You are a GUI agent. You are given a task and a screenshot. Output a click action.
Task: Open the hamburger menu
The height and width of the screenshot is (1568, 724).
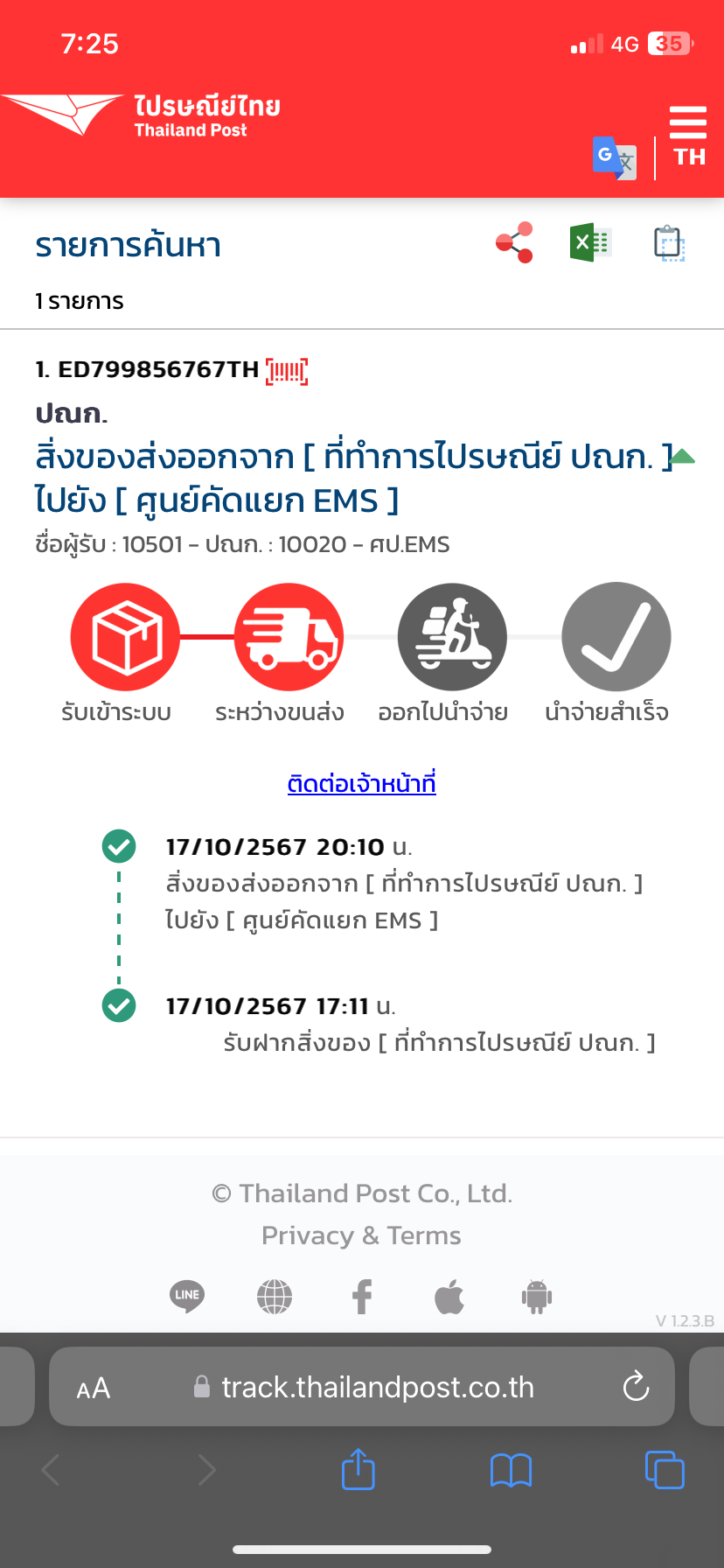point(688,122)
